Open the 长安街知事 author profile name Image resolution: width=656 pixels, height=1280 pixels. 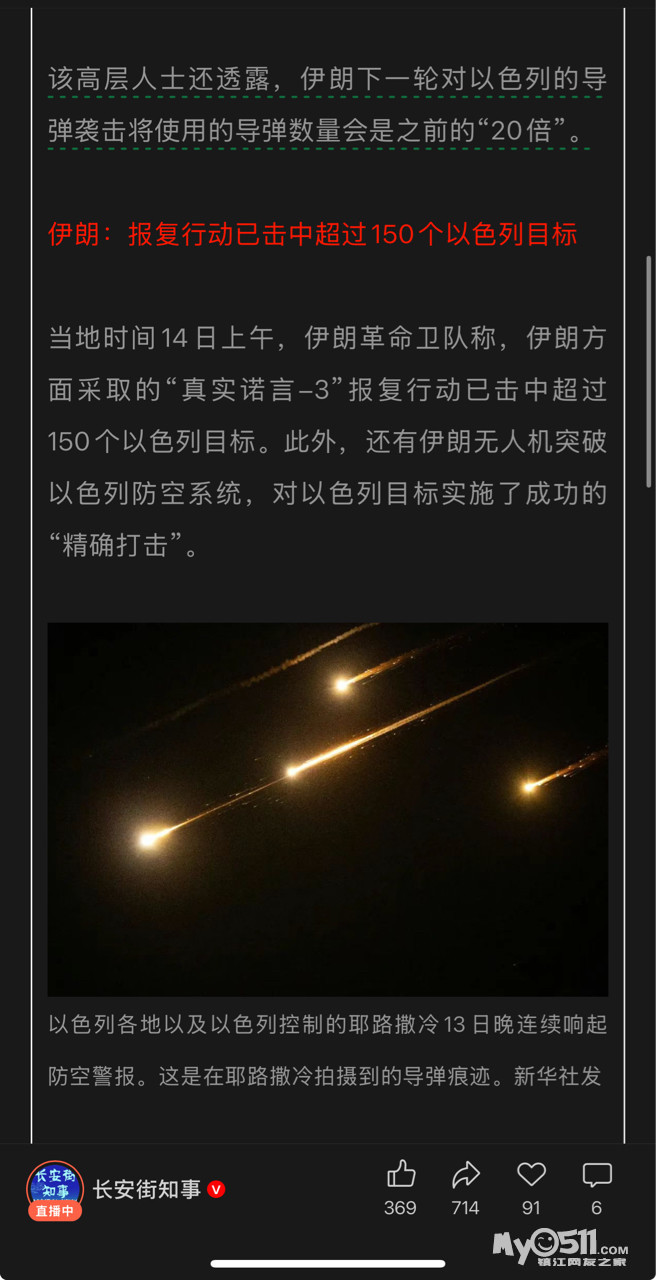tap(147, 1189)
